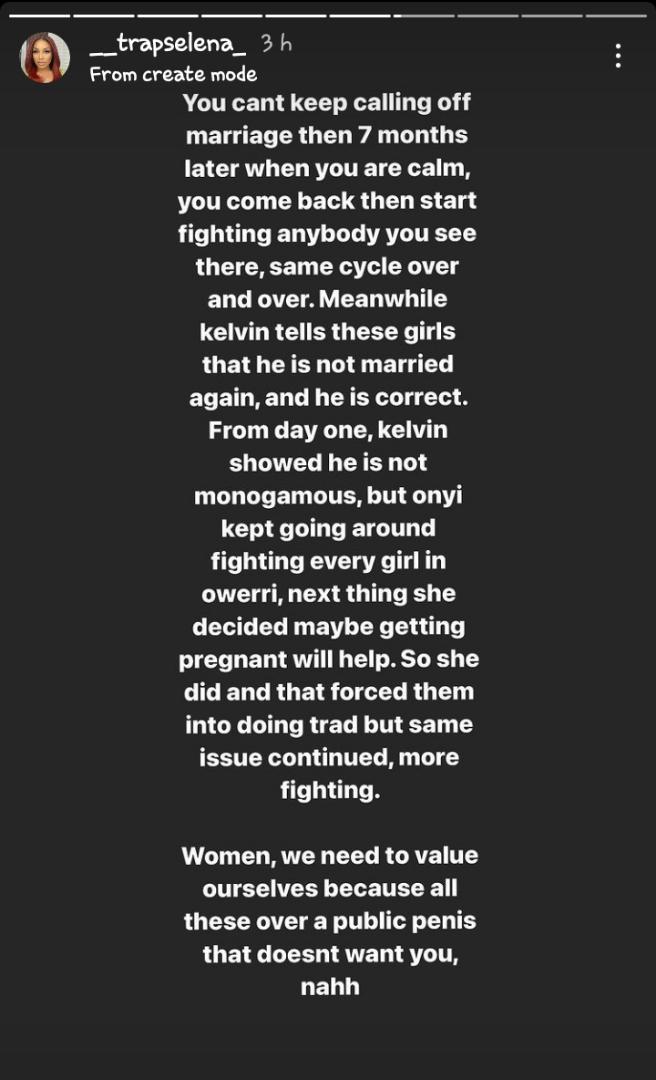Open __trapselena_ profile picture
656x1080 pixels.
(45, 58)
